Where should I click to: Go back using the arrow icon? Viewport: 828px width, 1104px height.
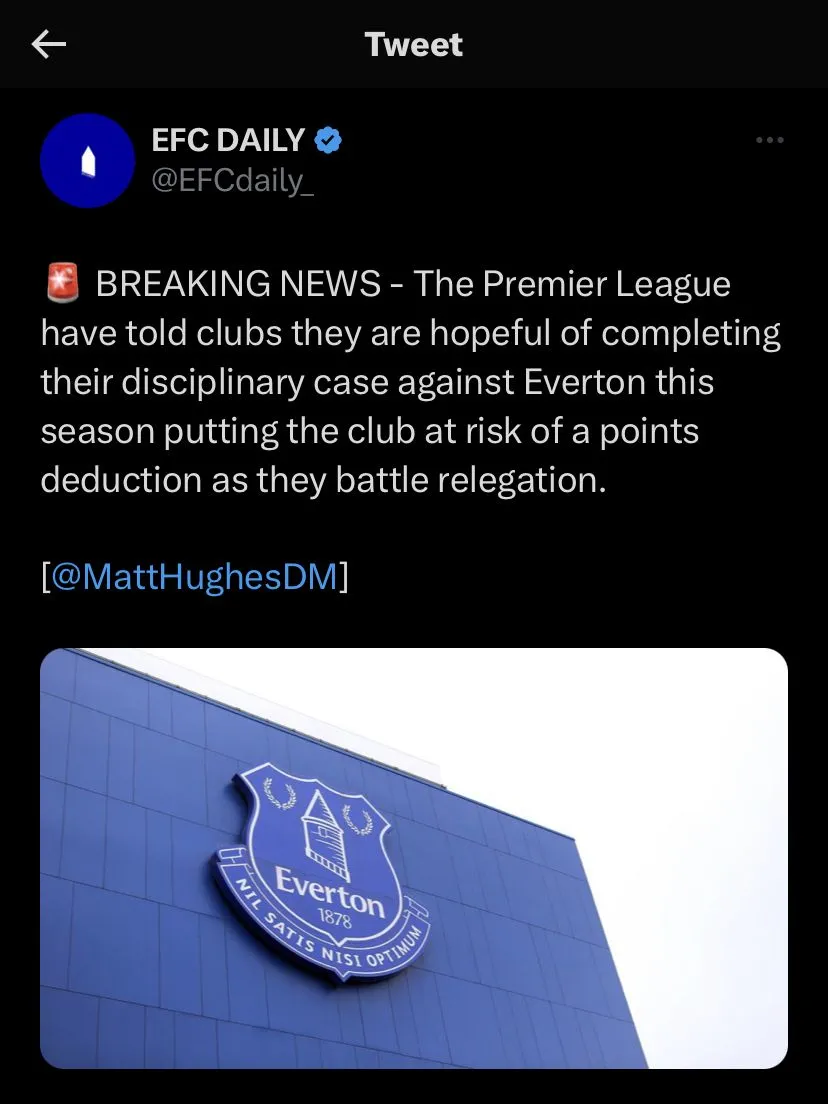[x=49, y=45]
